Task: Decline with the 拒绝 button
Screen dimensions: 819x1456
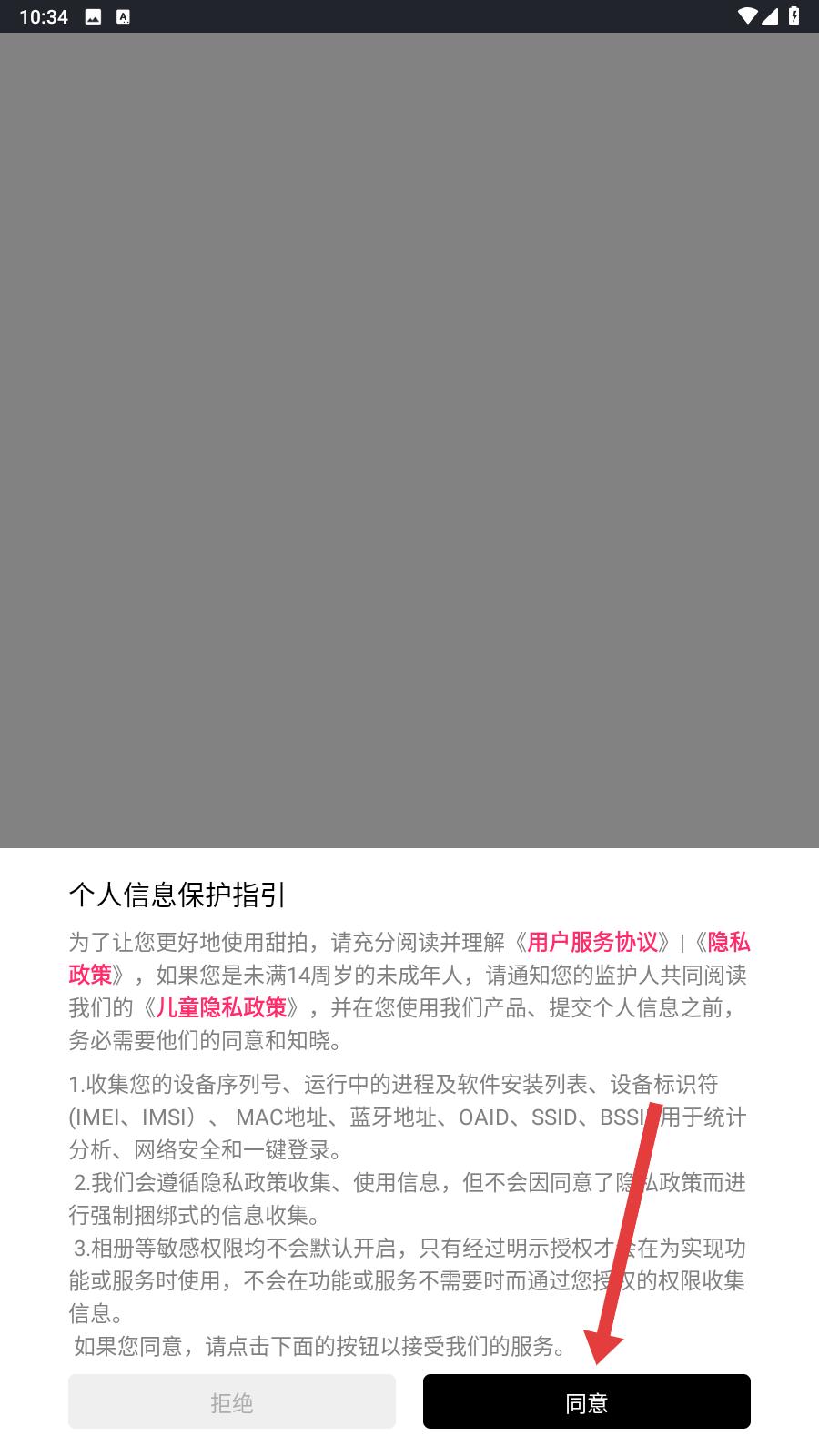Action: [231, 1402]
